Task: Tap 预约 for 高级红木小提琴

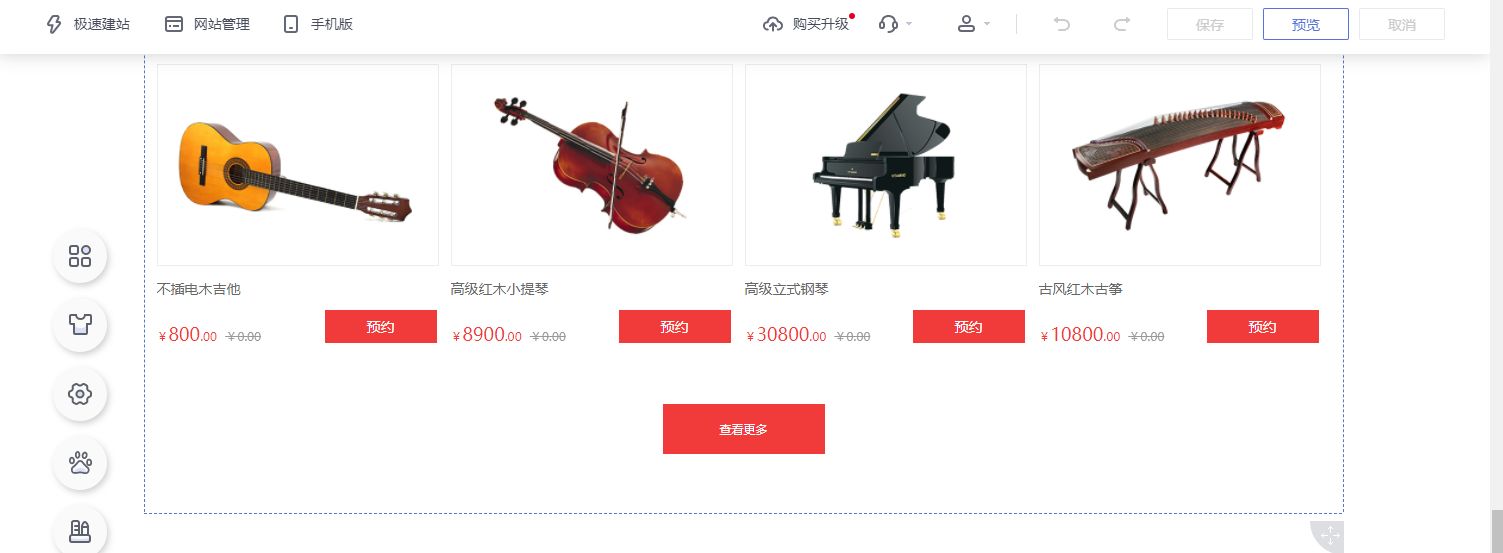Action: pos(675,327)
